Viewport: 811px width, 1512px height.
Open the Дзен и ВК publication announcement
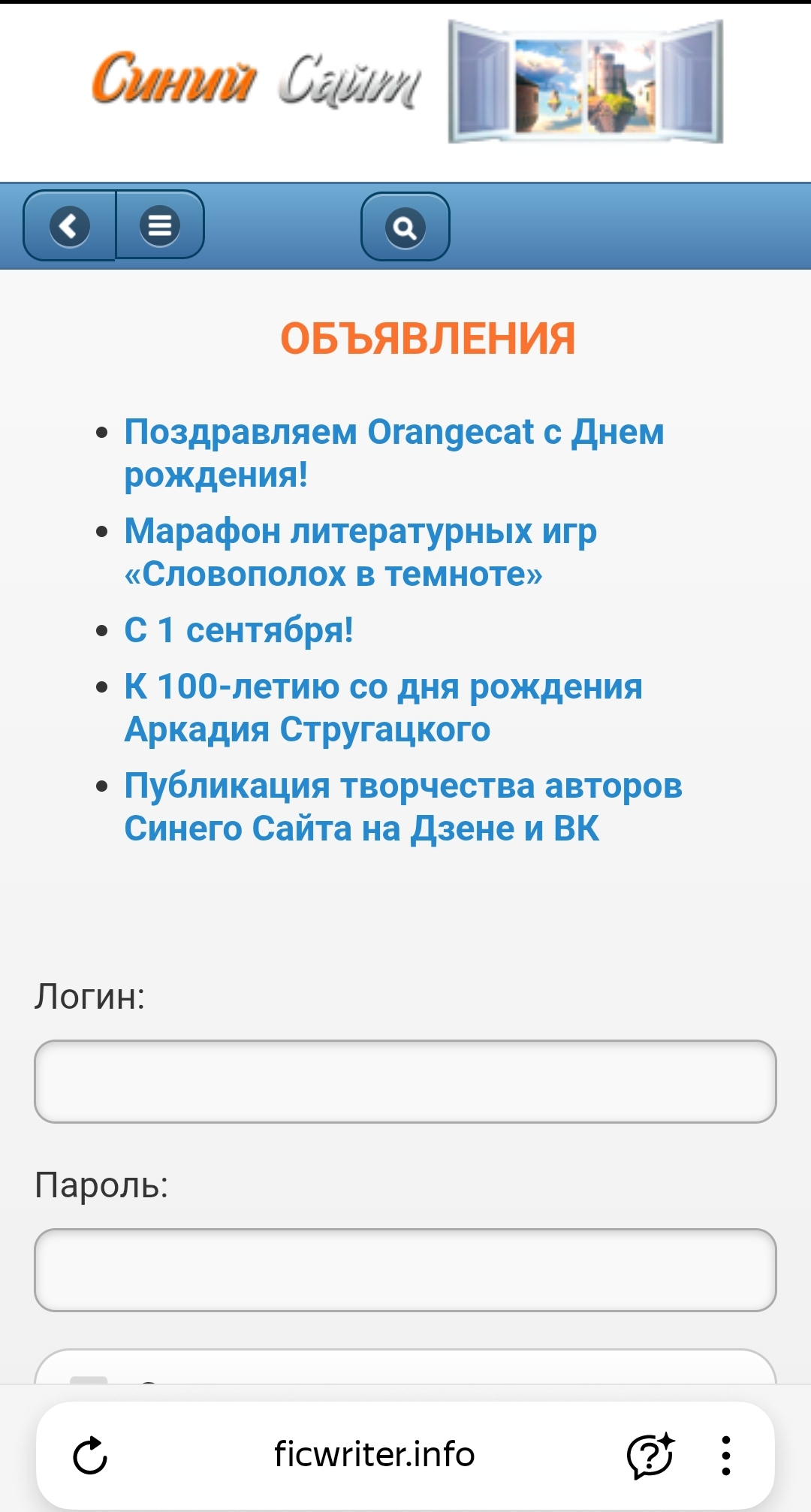[x=403, y=807]
